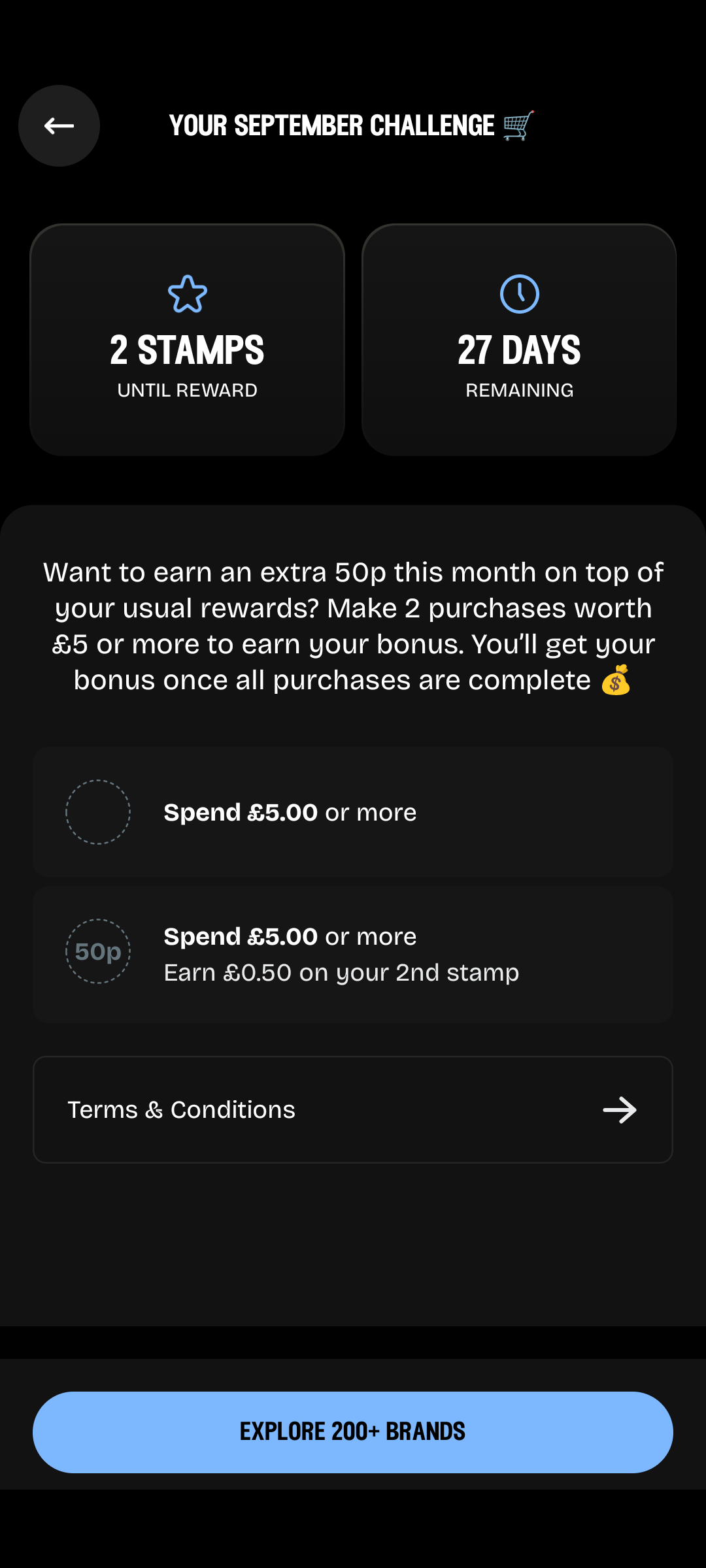Go back using the arrow button
706x1568 pixels.
[x=59, y=125]
